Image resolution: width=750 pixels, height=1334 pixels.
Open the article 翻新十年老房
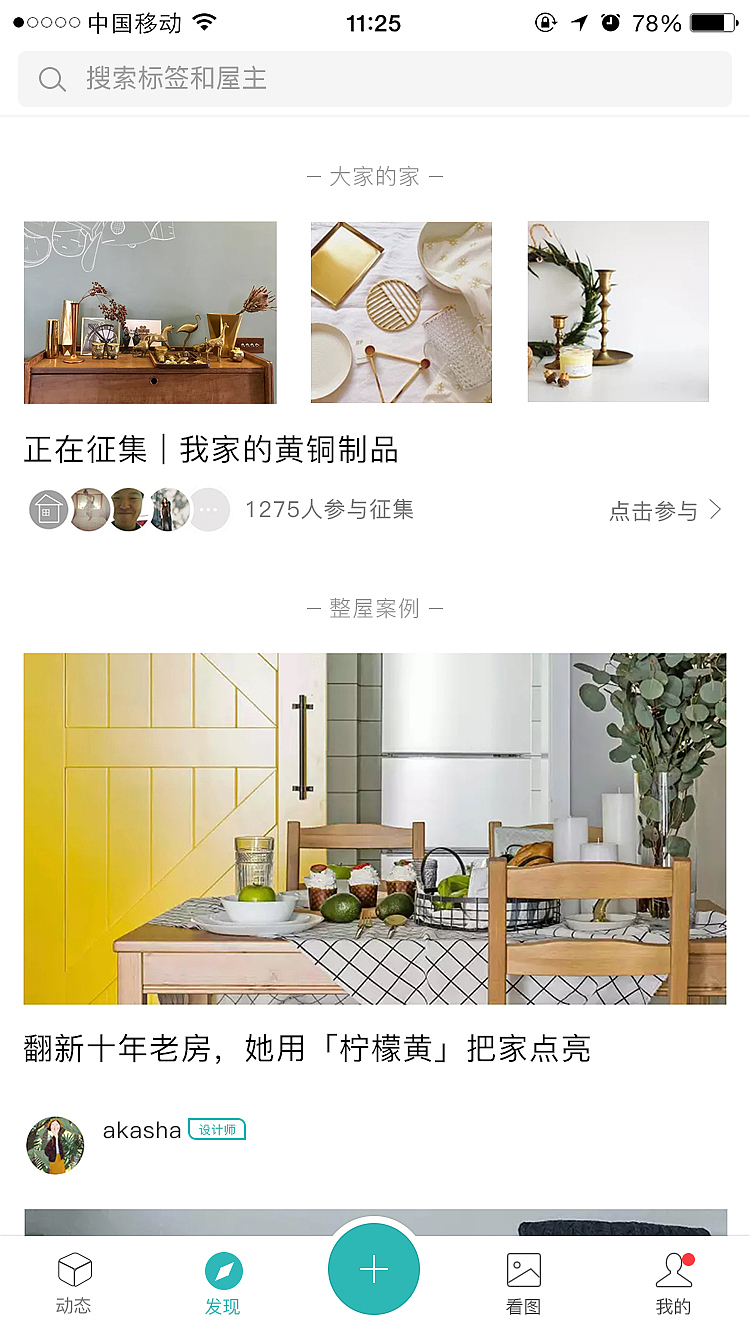click(x=307, y=1048)
